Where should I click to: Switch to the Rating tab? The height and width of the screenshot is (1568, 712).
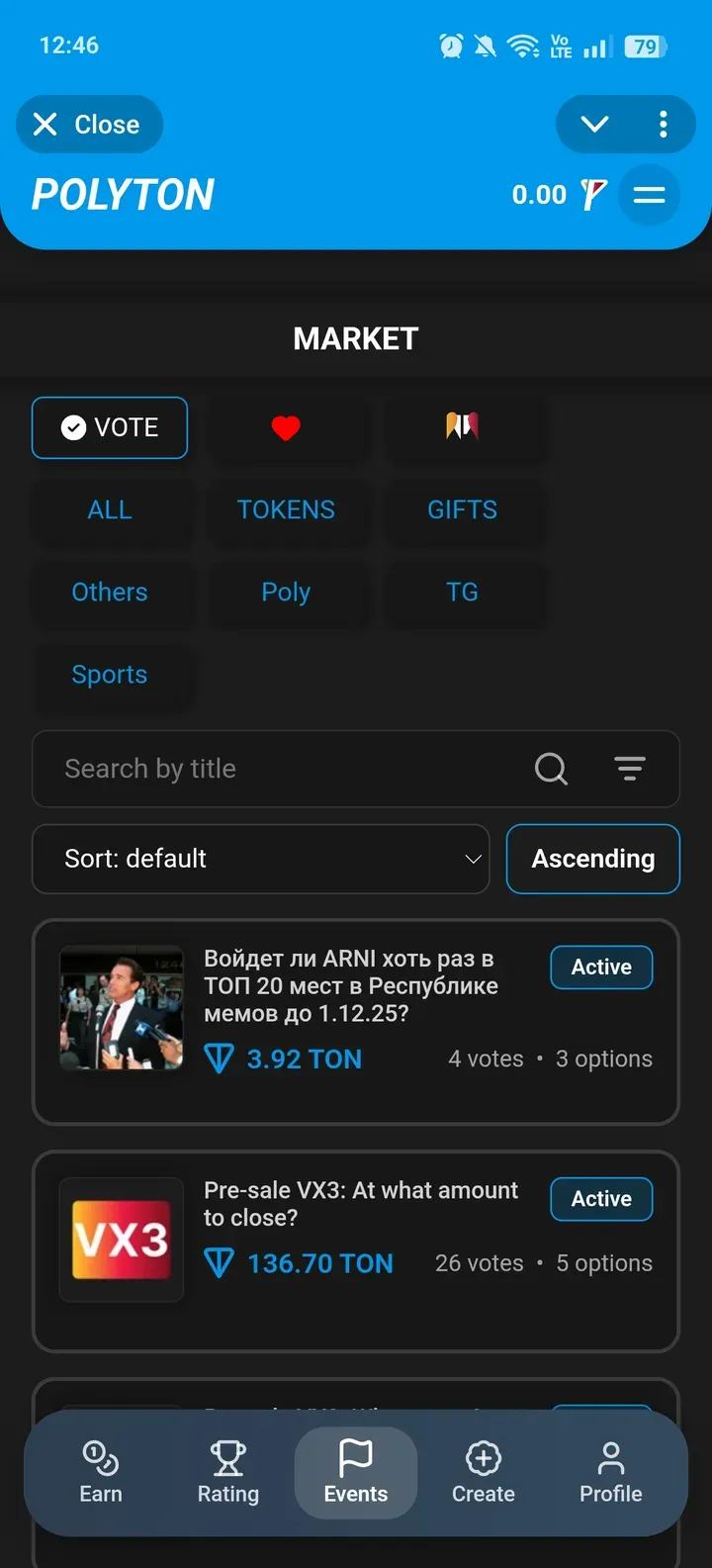tap(228, 1473)
